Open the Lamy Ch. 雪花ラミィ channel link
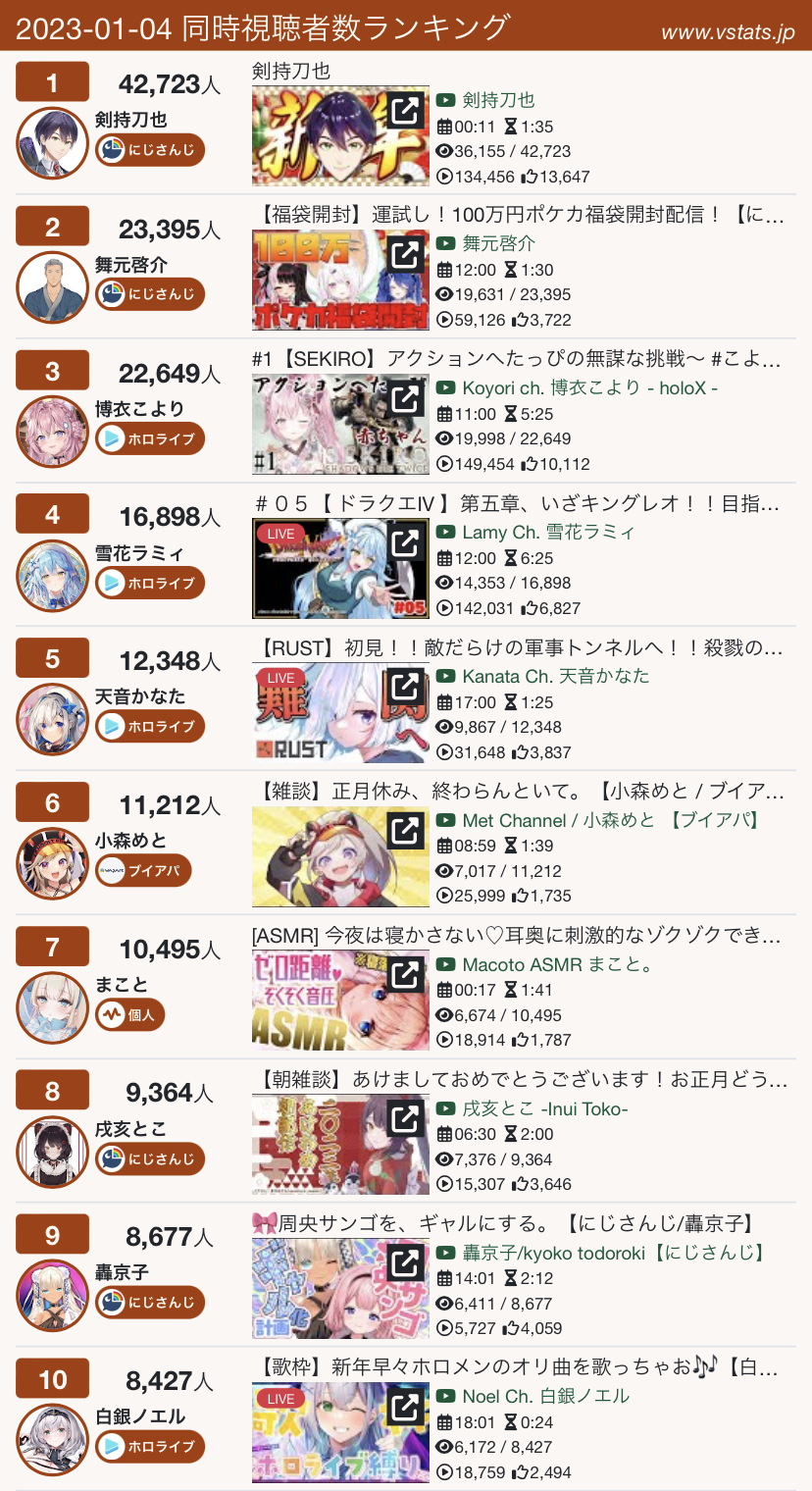Image resolution: width=812 pixels, height=1491 pixels. (549, 532)
